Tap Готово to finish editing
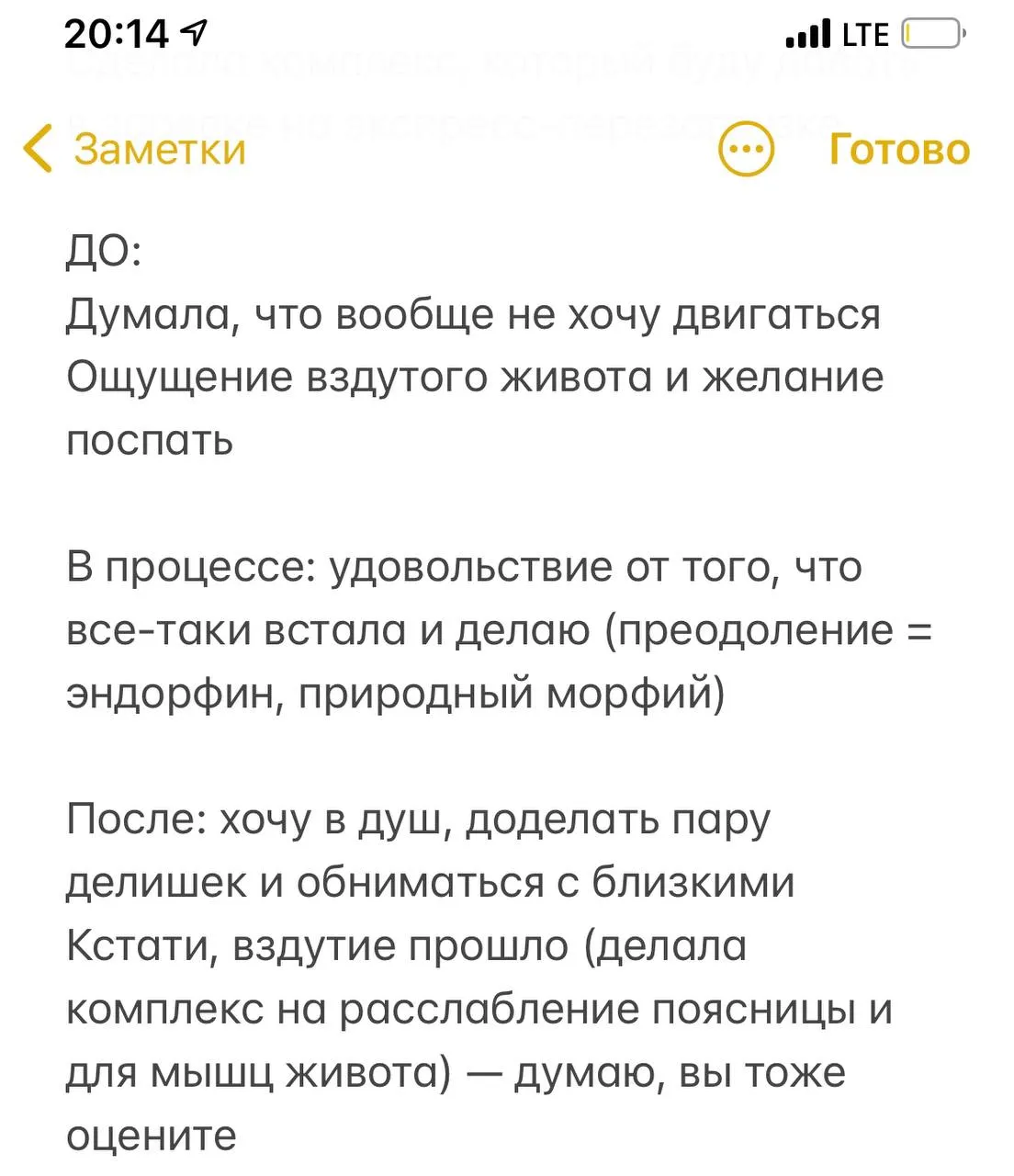This screenshot has height=1176, width=1014. tap(899, 149)
